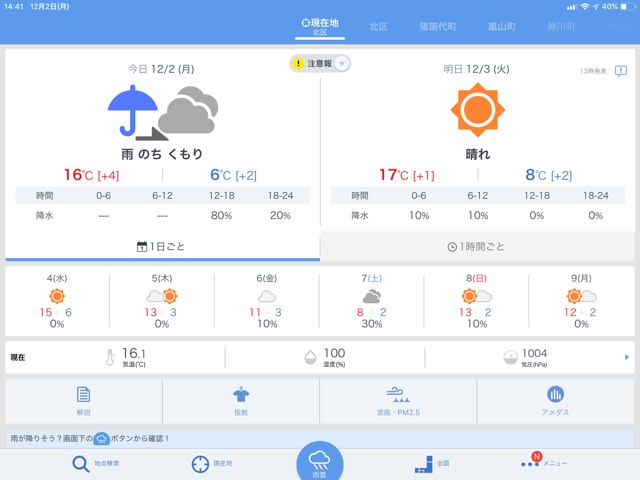Switch to the 嵐山町 location tab
The height and width of the screenshot is (480, 640).
tap(501, 26)
